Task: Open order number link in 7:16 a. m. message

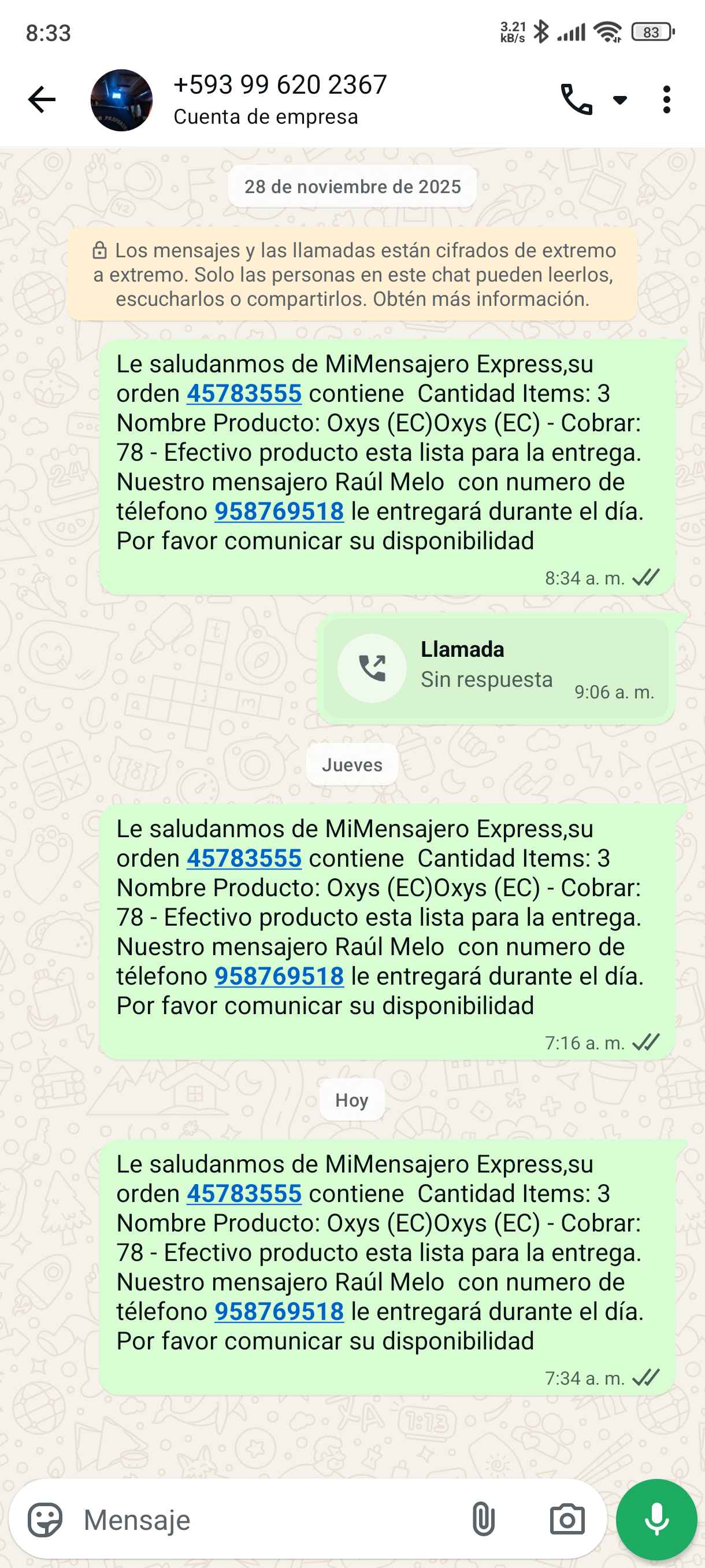Action: (244, 859)
